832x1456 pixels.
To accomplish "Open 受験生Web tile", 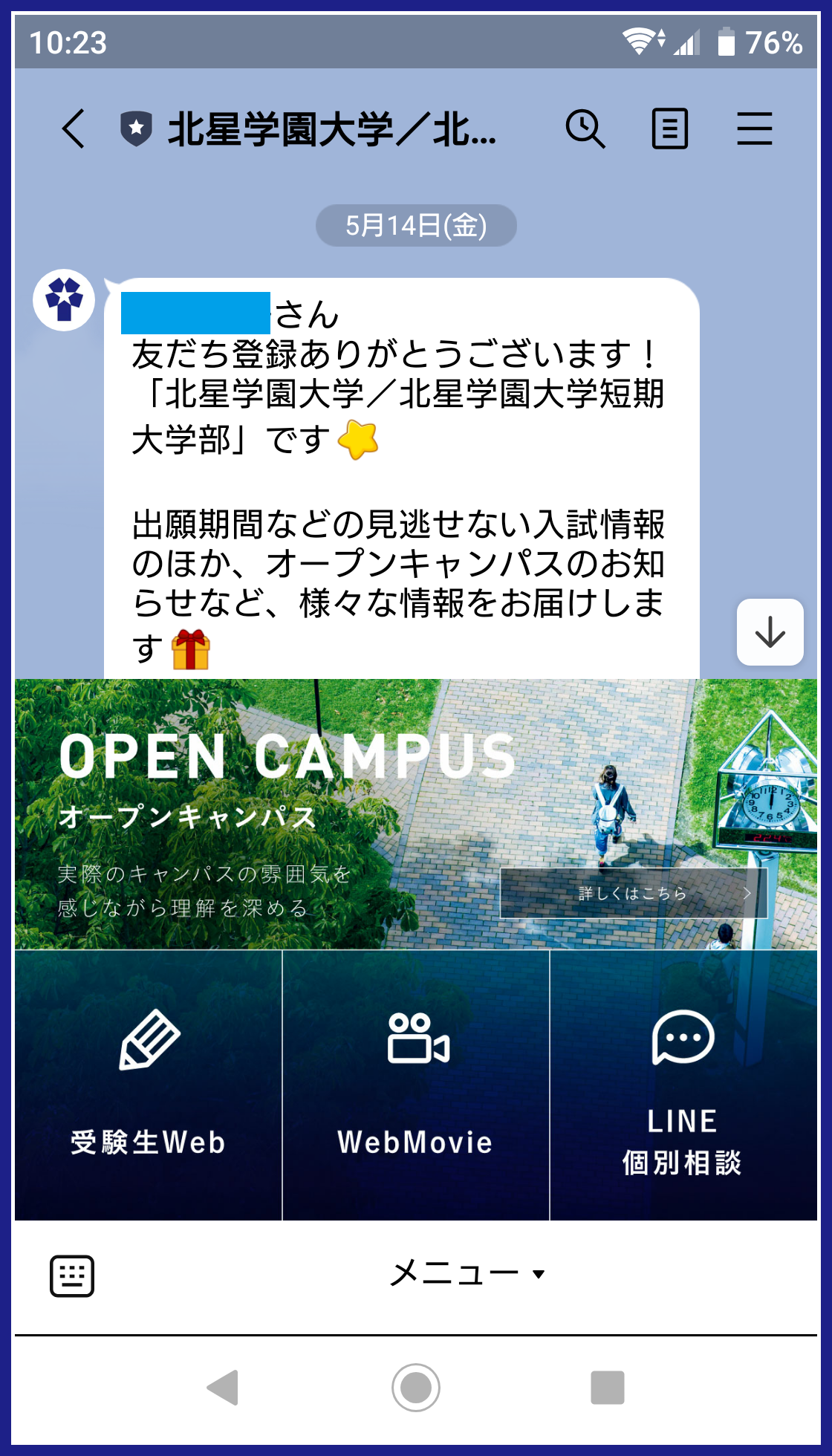I will click(148, 1085).
